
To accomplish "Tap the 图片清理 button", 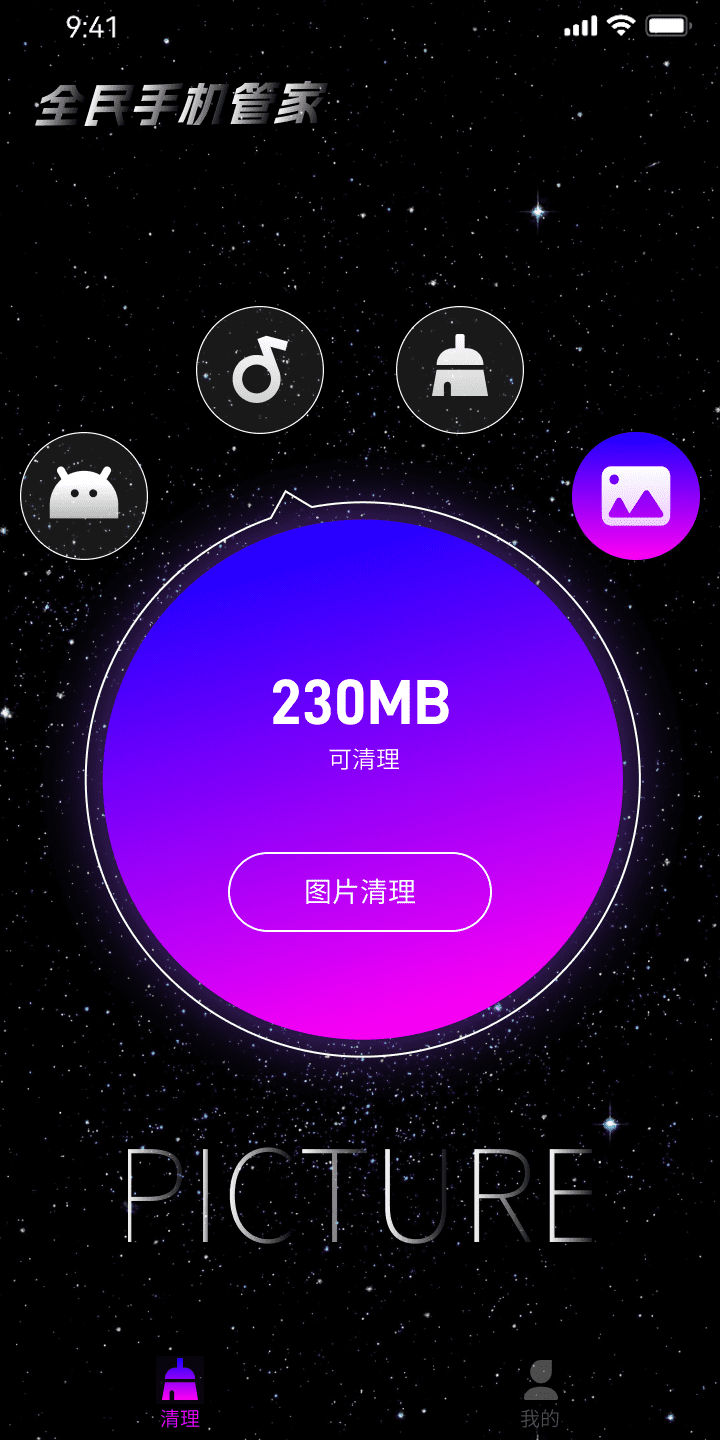I will click(360, 892).
